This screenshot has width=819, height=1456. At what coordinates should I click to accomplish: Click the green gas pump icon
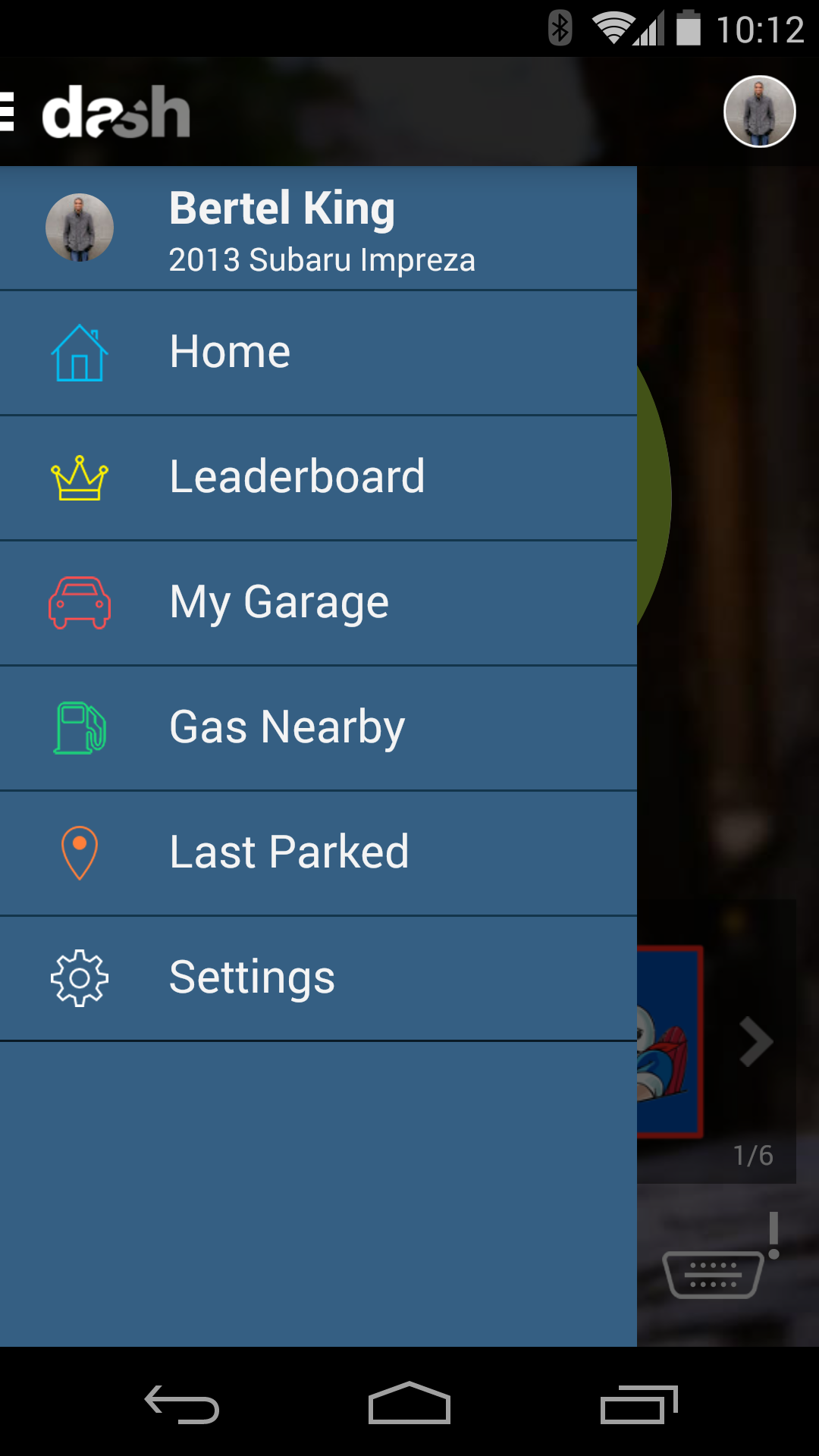[80, 726]
